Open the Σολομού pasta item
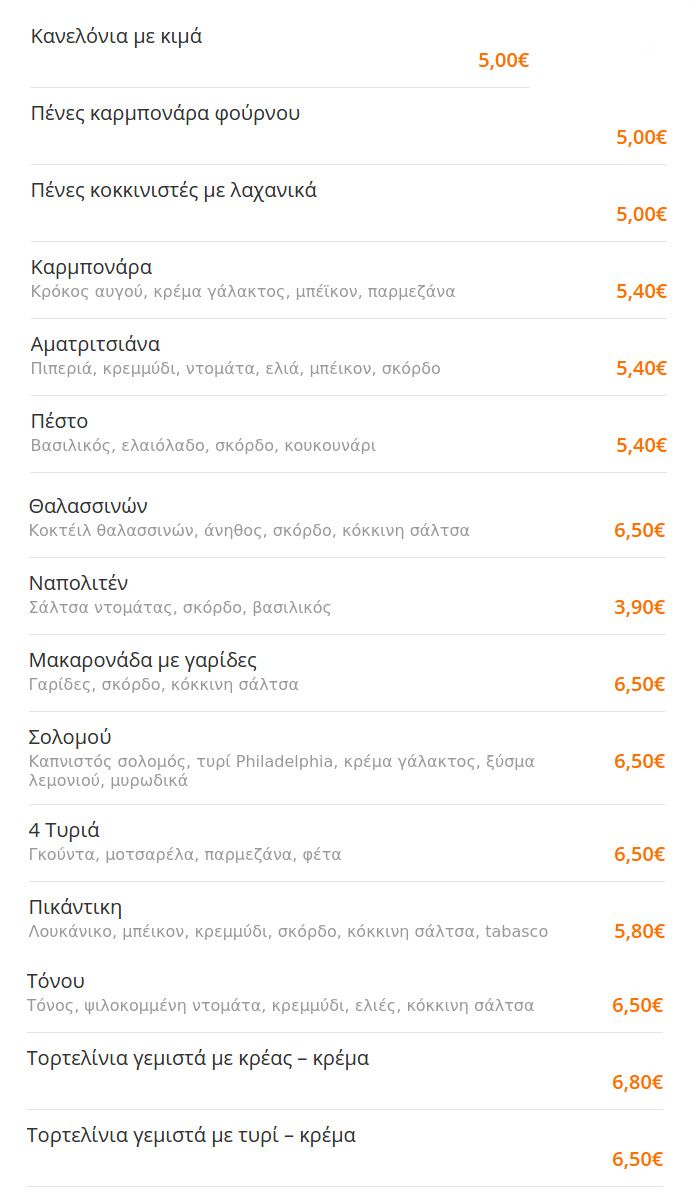Screen dimensions: 700x1200 point(347,758)
